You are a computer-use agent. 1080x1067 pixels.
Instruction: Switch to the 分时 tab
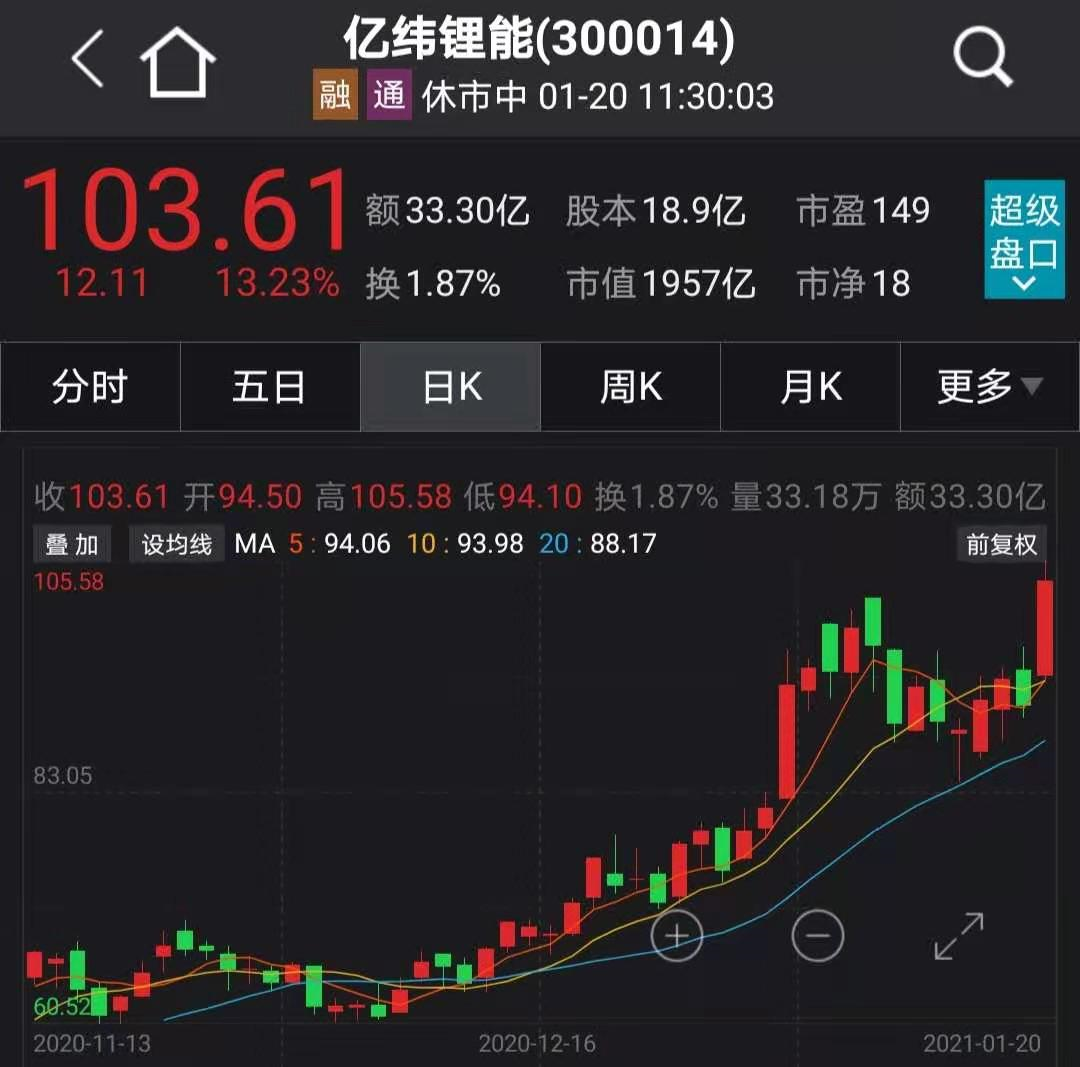tap(90, 386)
